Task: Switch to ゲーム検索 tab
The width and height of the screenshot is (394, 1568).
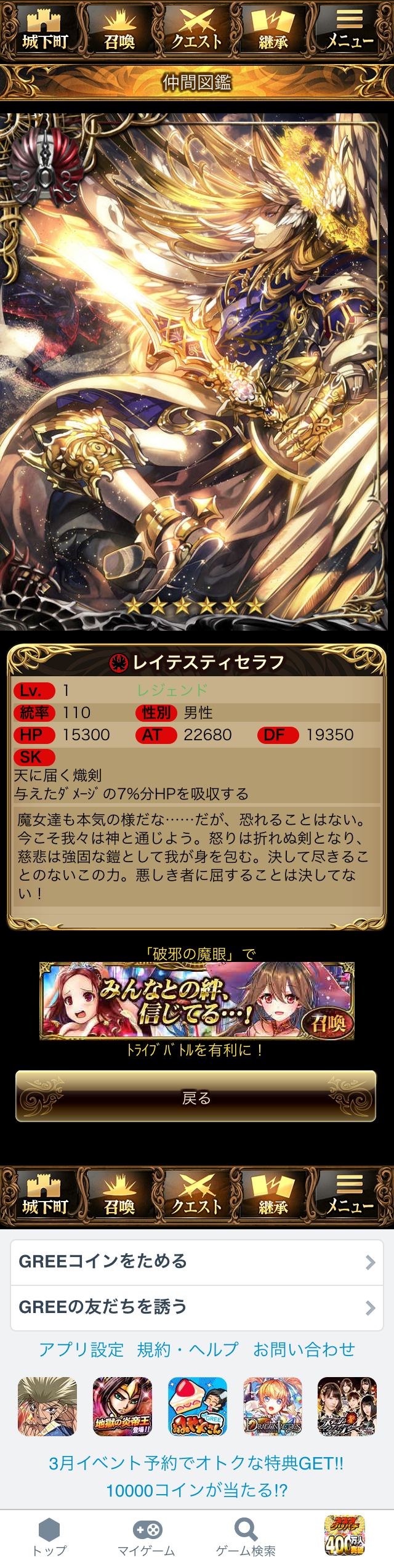Action: [245, 1537]
